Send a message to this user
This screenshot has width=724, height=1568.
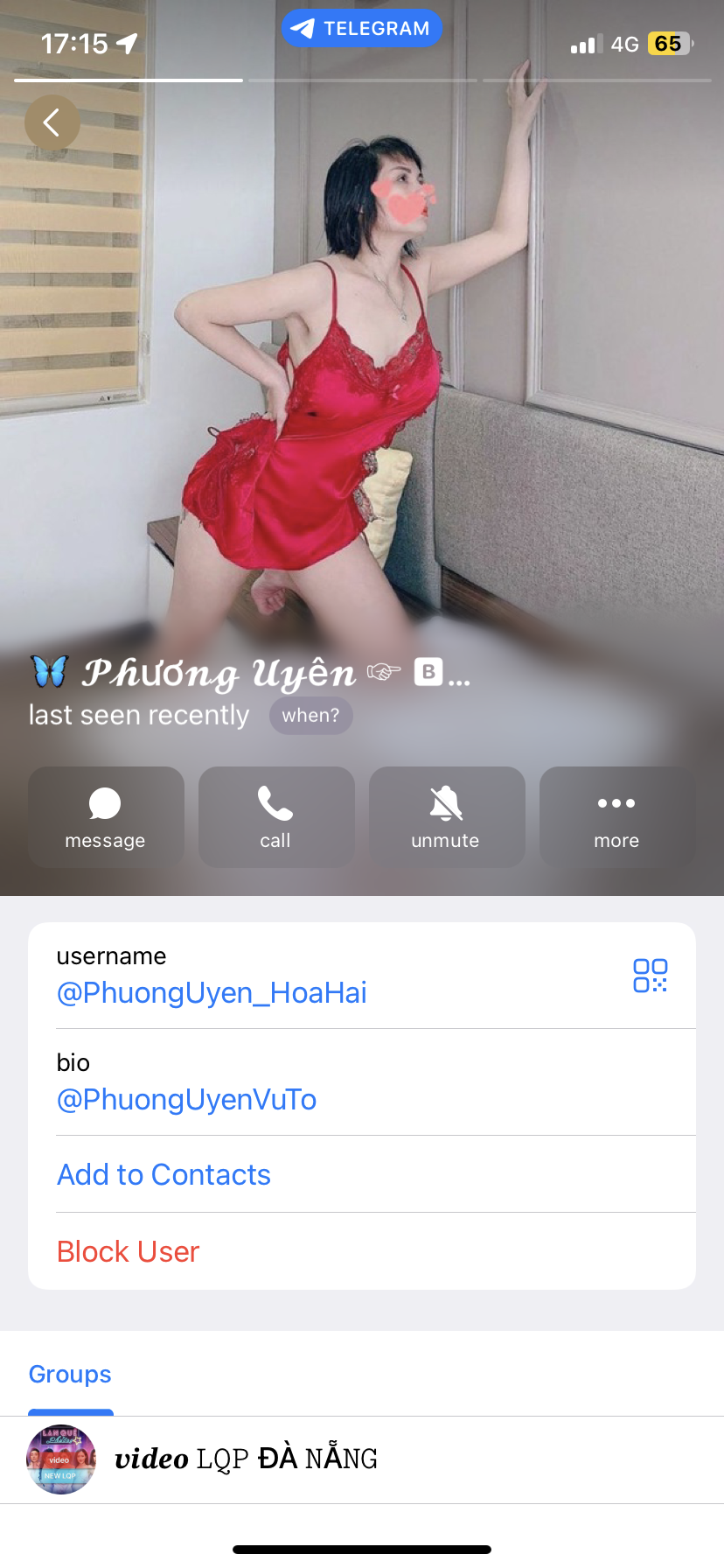click(106, 817)
